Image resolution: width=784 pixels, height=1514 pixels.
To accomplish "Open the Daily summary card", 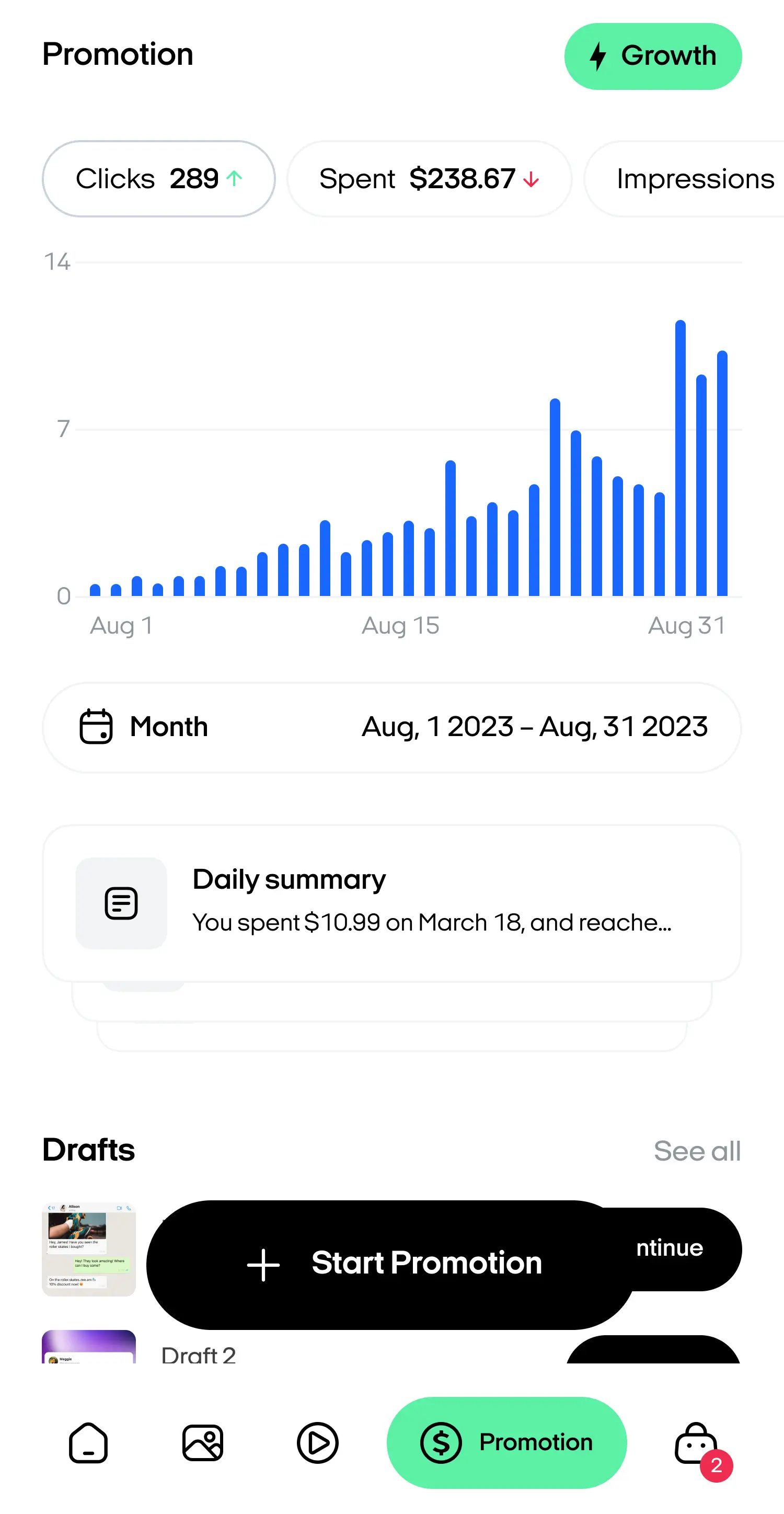I will pyautogui.click(x=391, y=903).
